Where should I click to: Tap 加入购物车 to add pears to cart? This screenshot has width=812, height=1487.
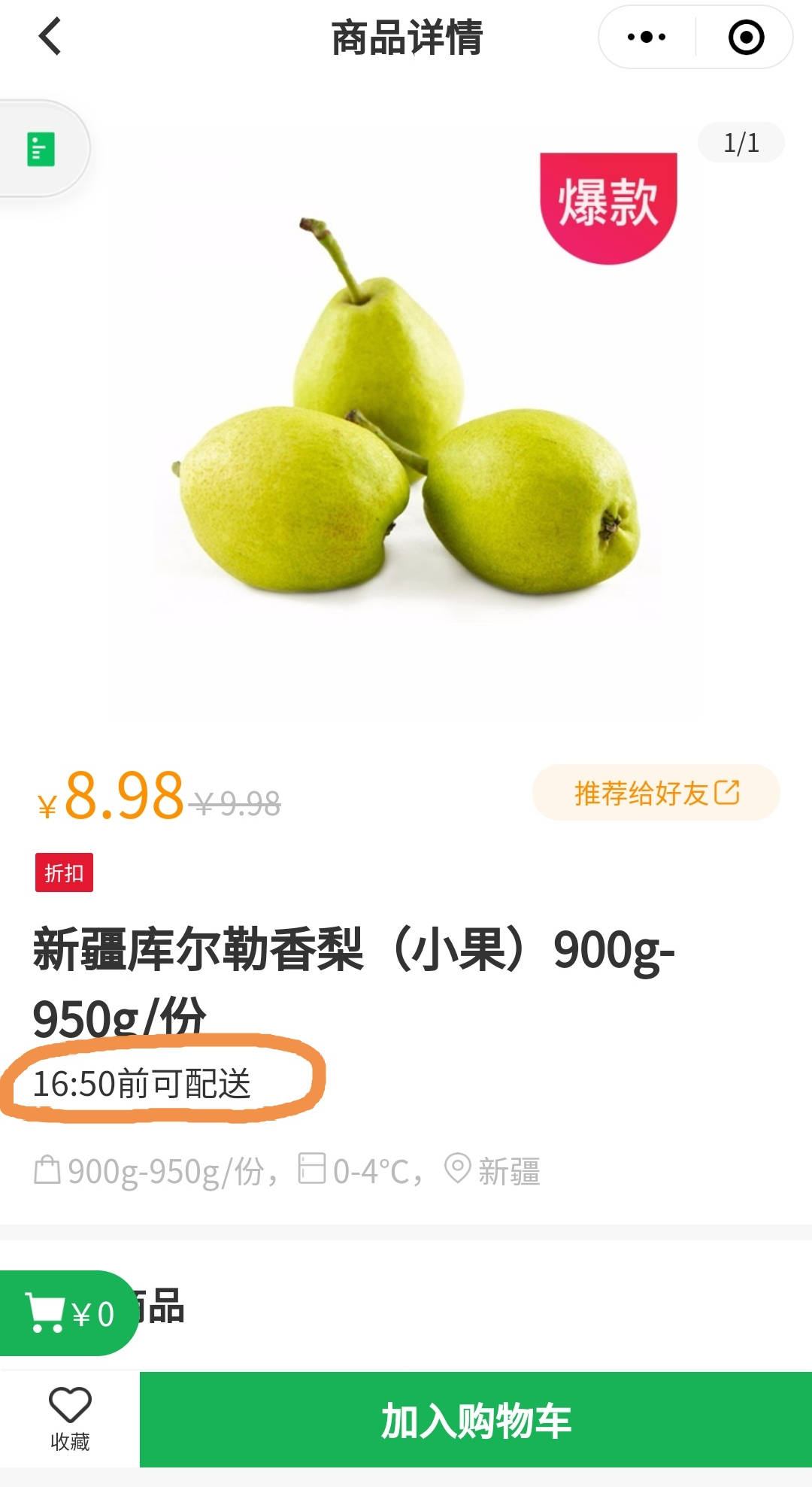[x=475, y=1420]
